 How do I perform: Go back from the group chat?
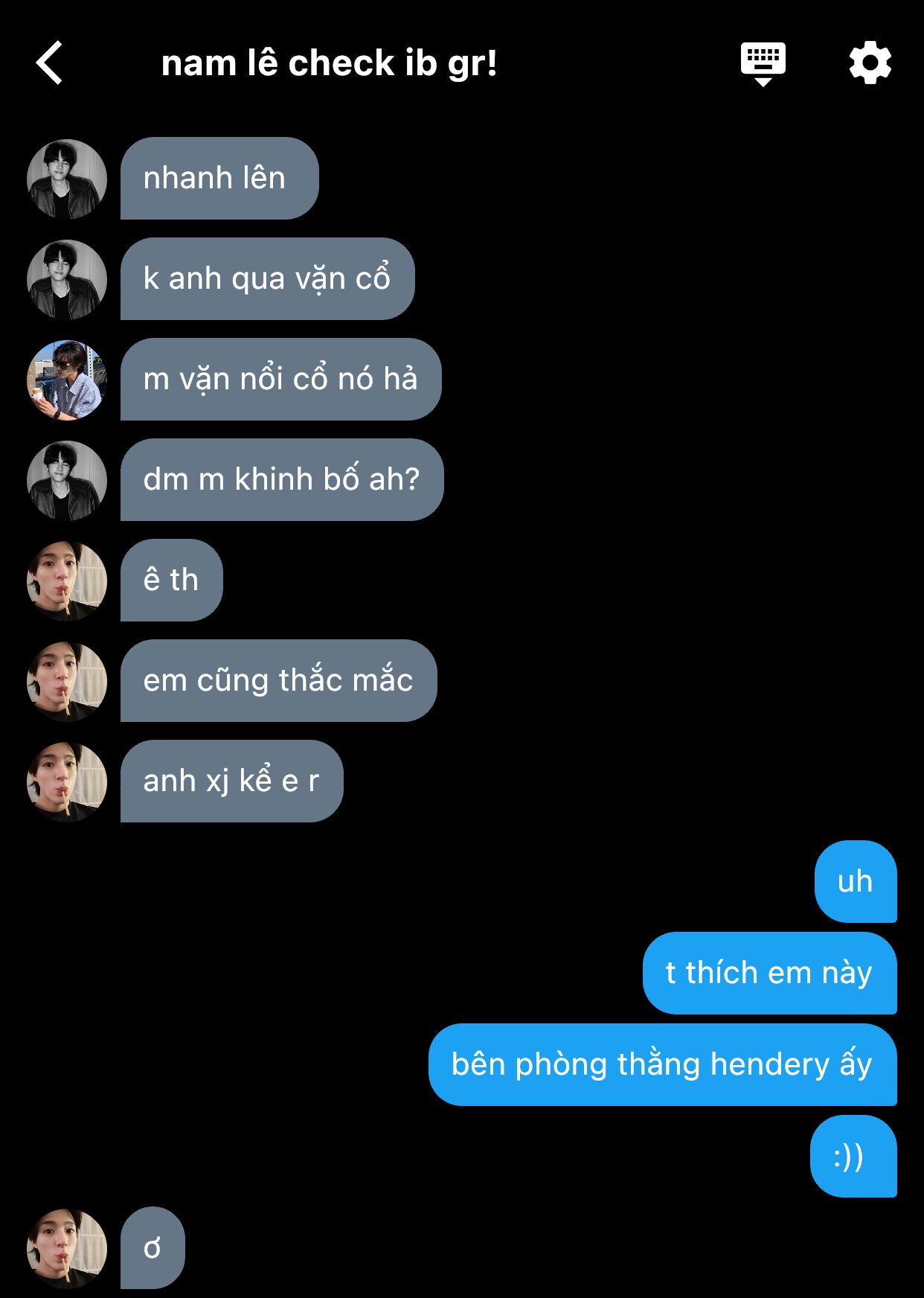point(50,63)
